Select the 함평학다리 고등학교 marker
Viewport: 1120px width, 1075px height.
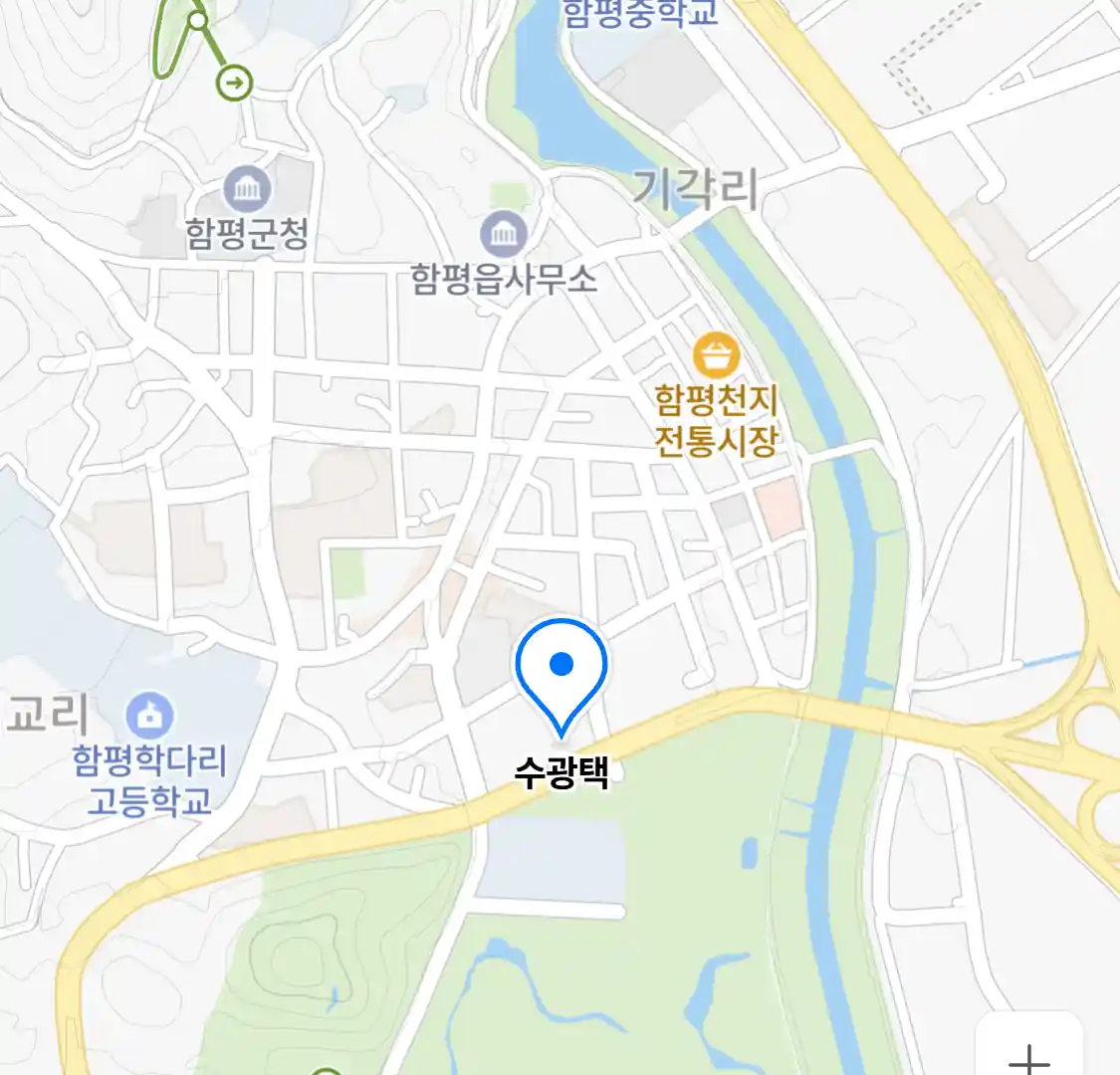(150, 715)
